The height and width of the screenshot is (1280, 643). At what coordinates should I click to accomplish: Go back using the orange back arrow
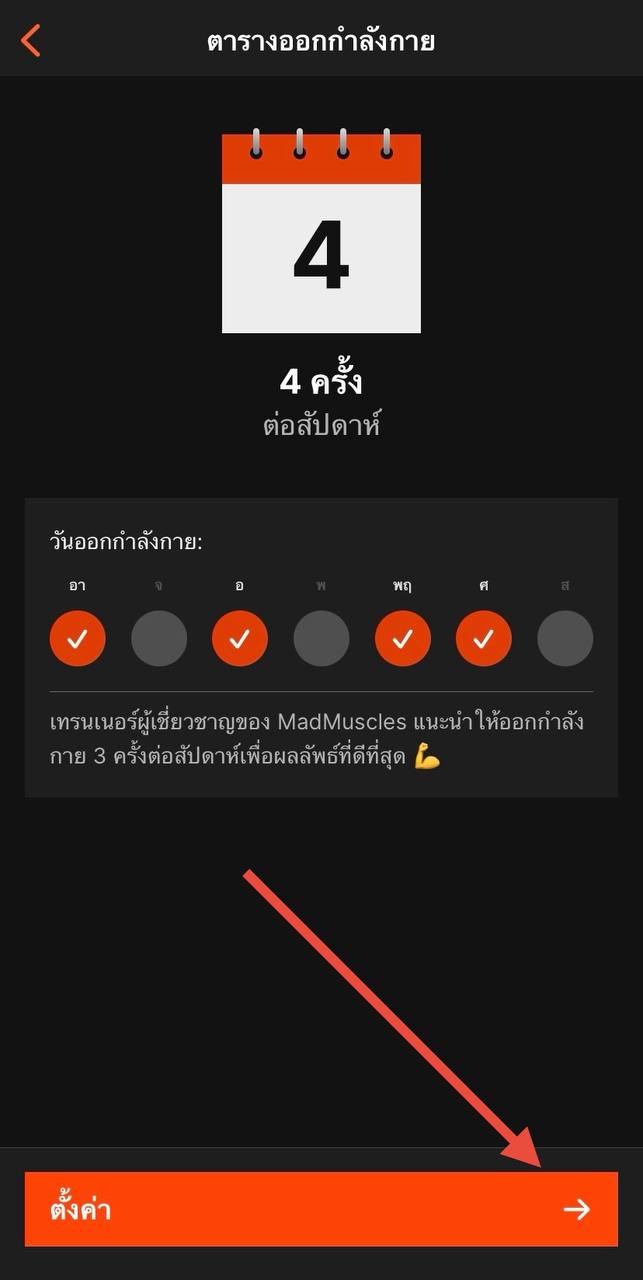pyautogui.click(x=31, y=41)
